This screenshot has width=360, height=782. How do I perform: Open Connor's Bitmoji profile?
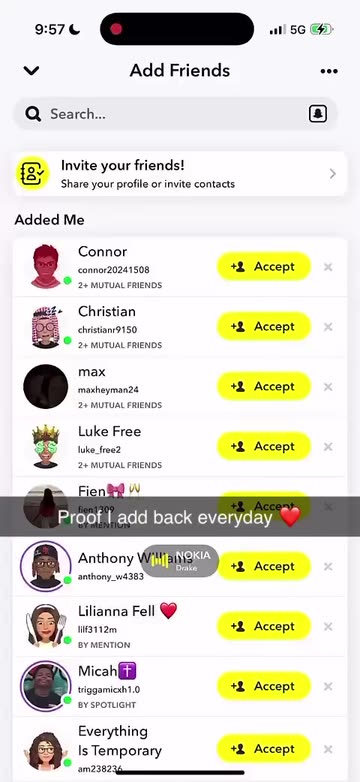(x=46, y=266)
